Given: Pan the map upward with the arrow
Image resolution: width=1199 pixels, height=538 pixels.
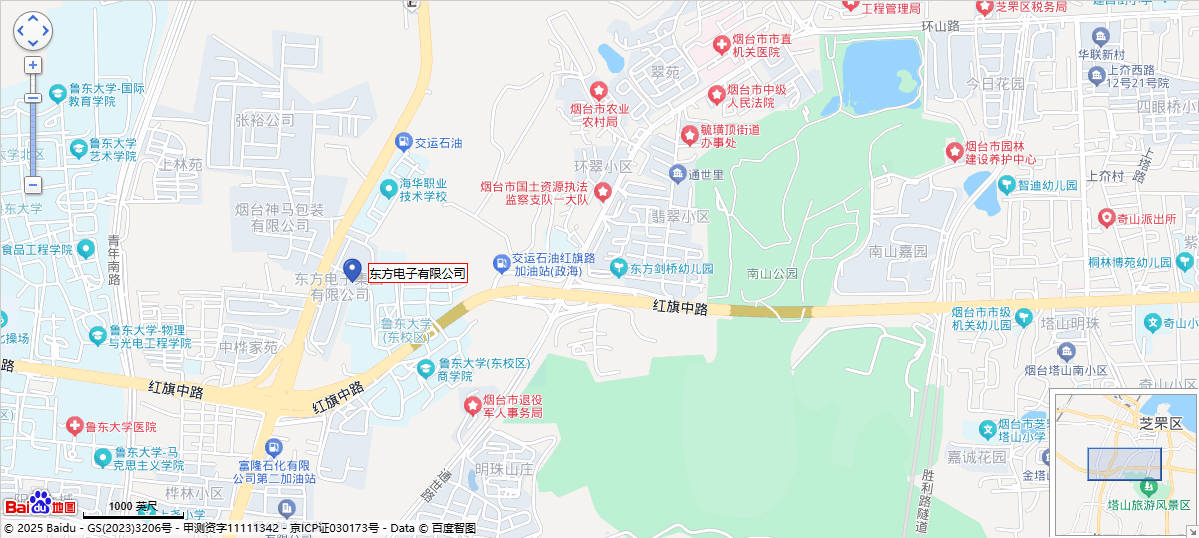Looking at the screenshot, I should pyautogui.click(x=33, y=20).
